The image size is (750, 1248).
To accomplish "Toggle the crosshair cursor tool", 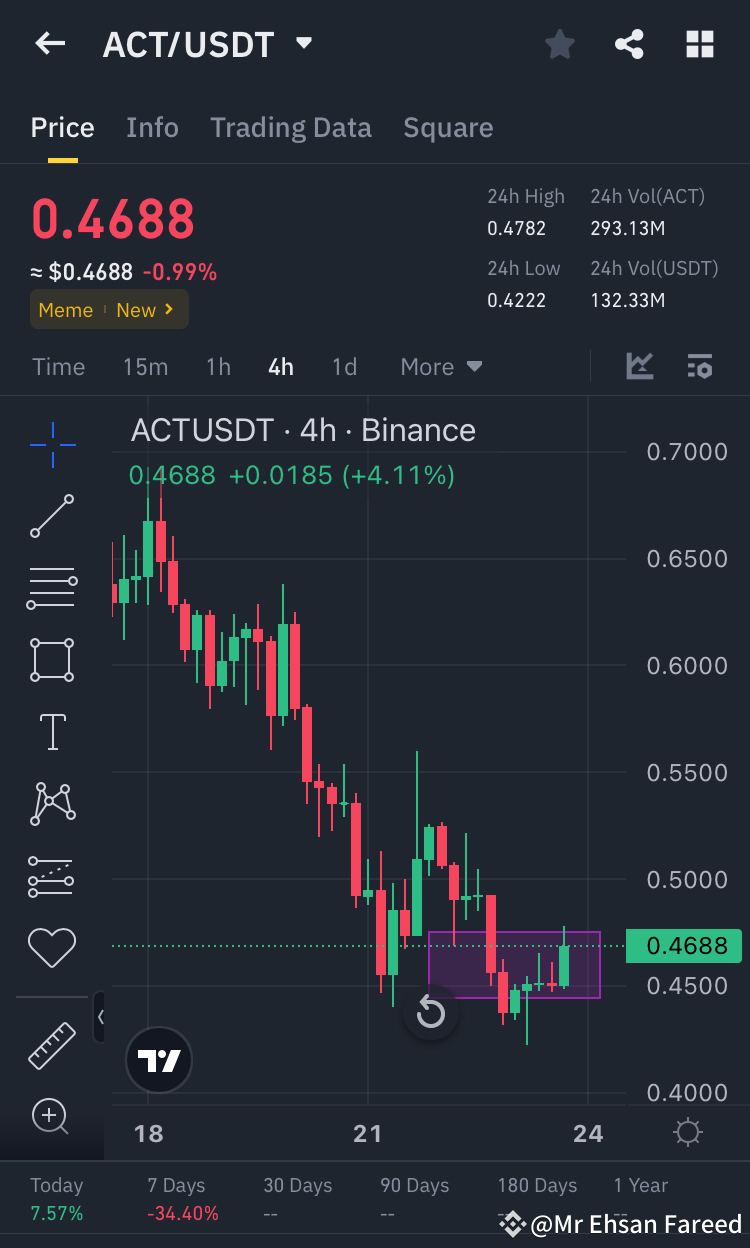I will tap(51, 444).
